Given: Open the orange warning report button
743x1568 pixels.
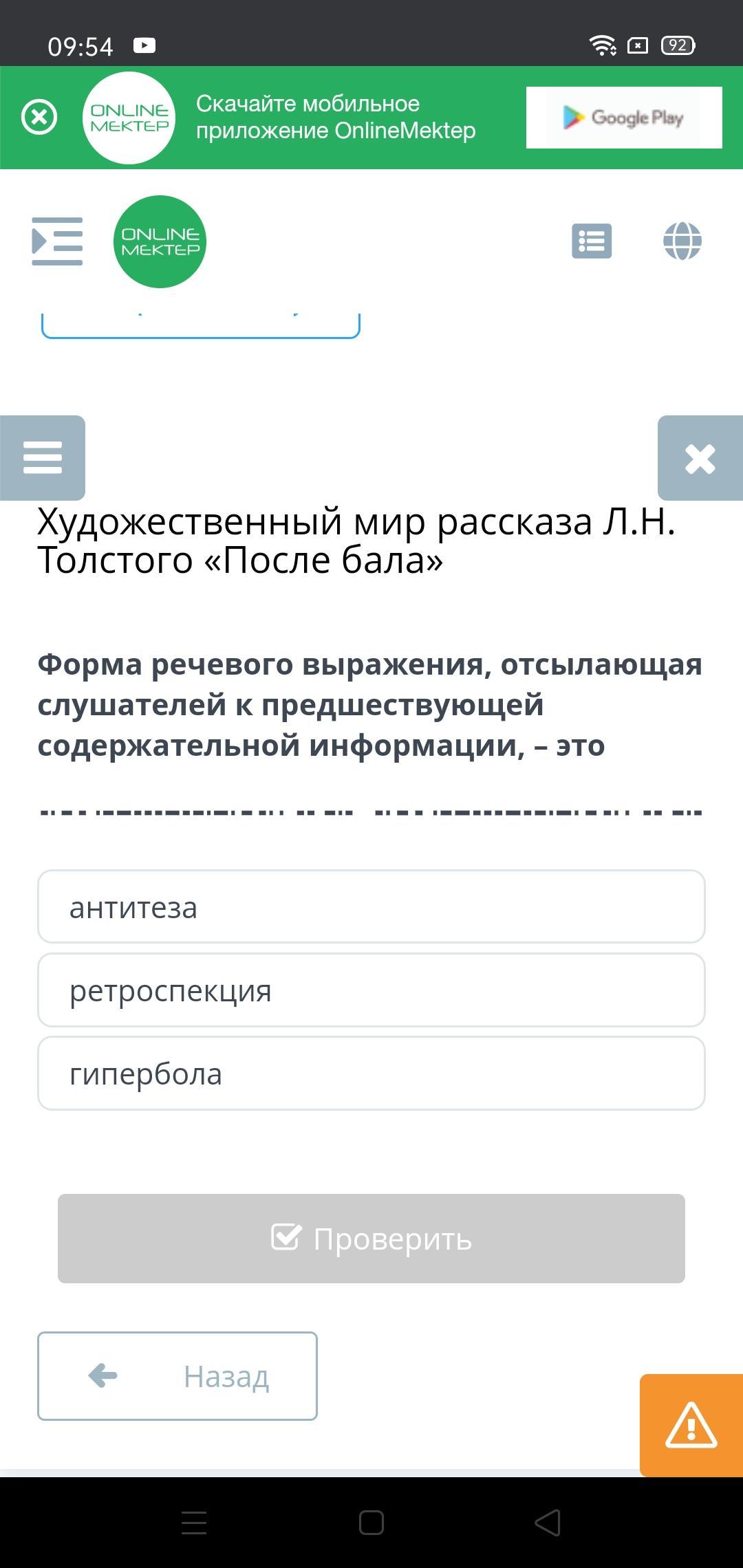Looking at the screenshot, I should (691, 1425).
